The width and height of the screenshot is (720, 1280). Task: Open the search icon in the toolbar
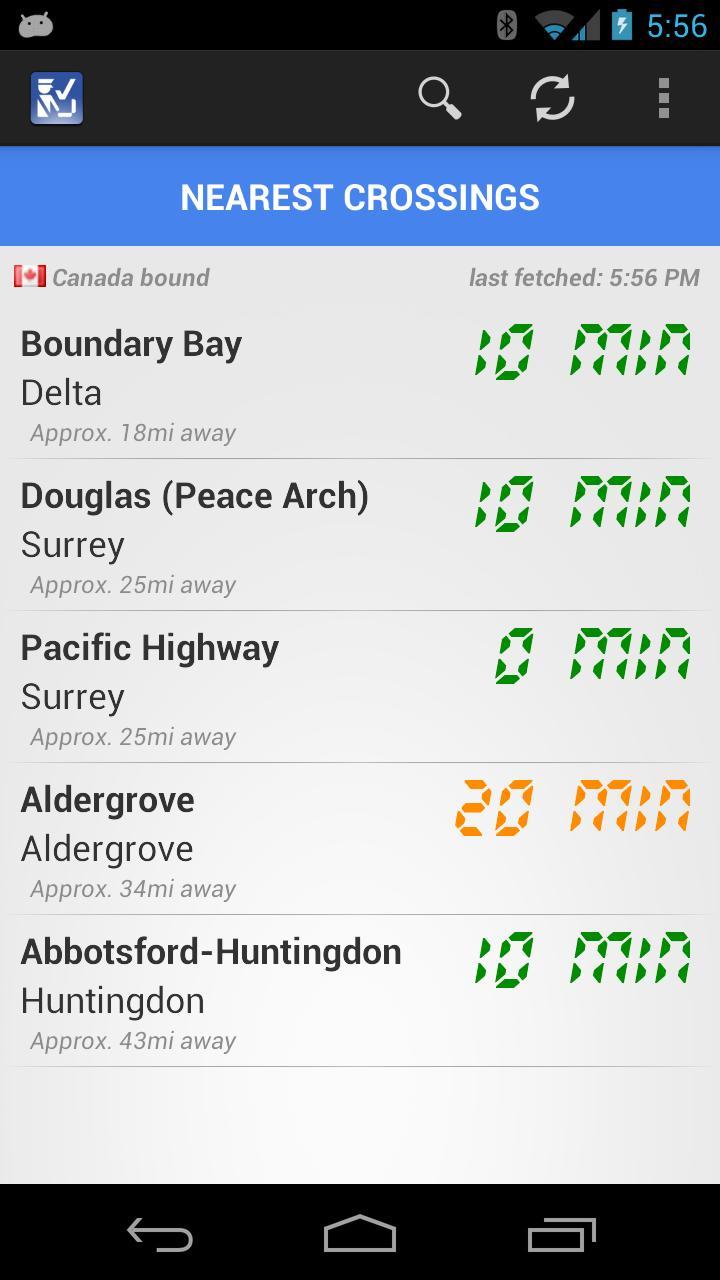439,98
